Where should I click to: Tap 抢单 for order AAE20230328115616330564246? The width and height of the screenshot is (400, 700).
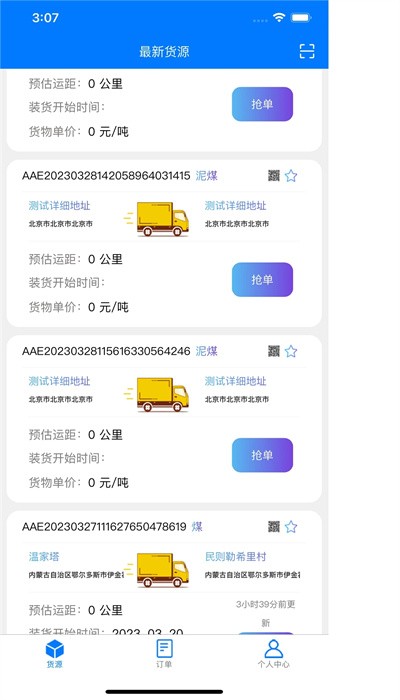pyautogui.click(x=262, y=455)
